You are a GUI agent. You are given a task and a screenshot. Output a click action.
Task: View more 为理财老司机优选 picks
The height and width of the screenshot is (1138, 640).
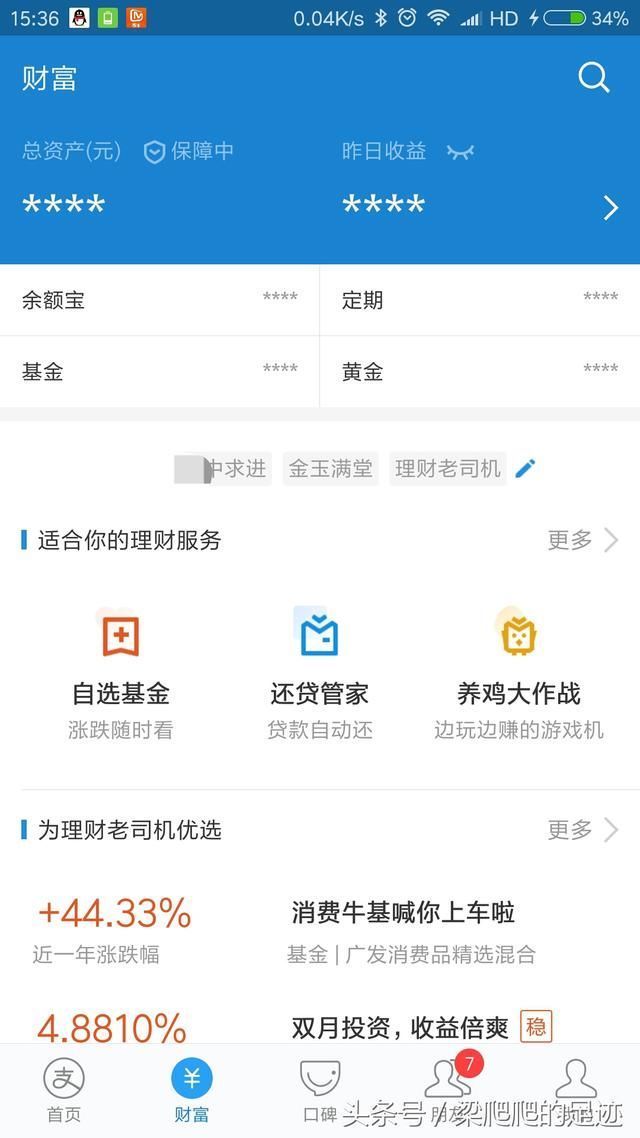[583, 830]
